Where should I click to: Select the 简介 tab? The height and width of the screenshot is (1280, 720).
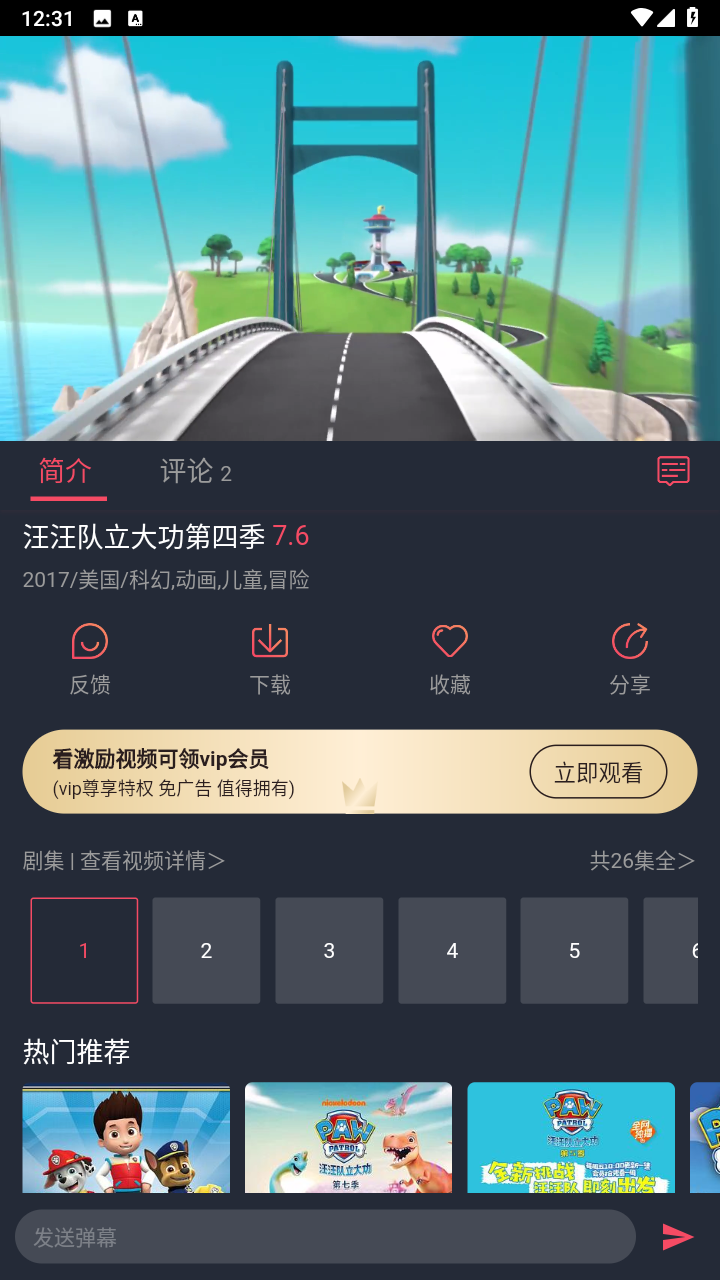point(66,471)
